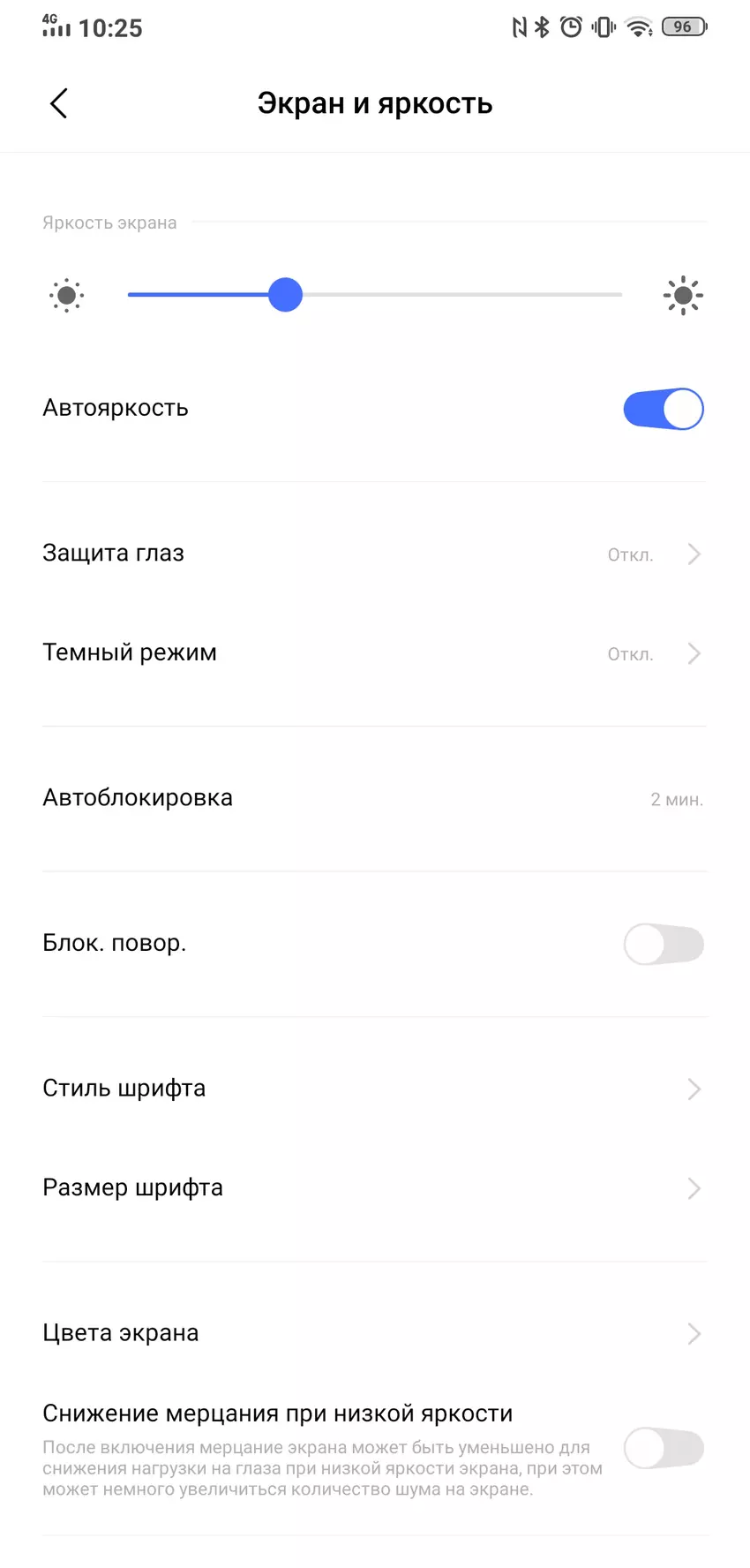
Task: Open Стиль шрифта
Action: click(x=374, y=1089)
